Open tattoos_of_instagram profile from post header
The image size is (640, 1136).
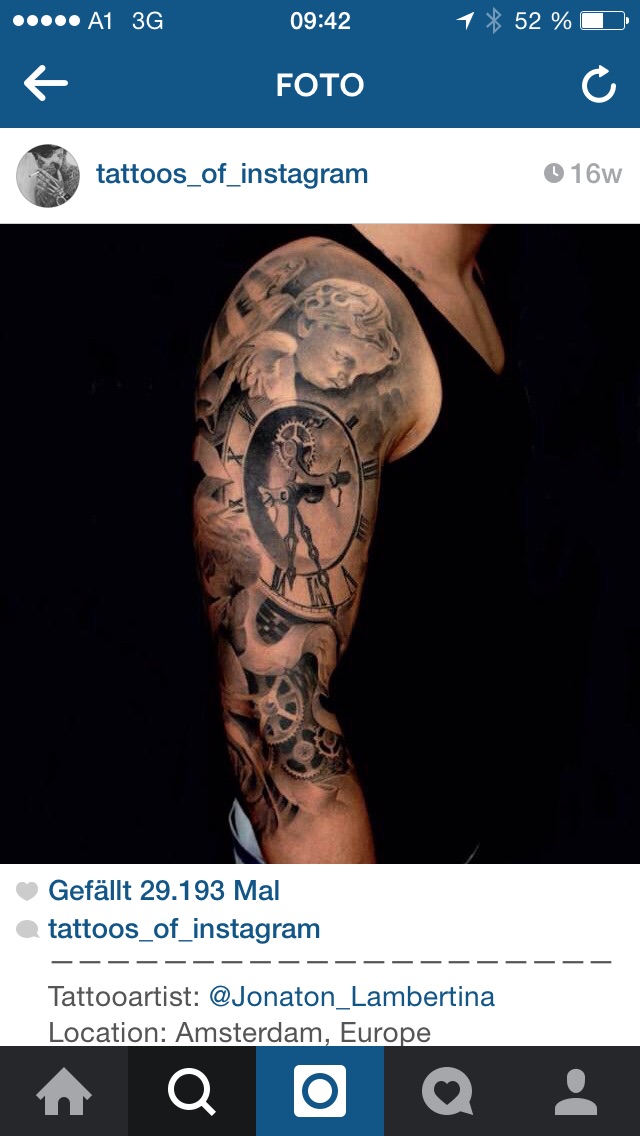click(x=232, y=174)
